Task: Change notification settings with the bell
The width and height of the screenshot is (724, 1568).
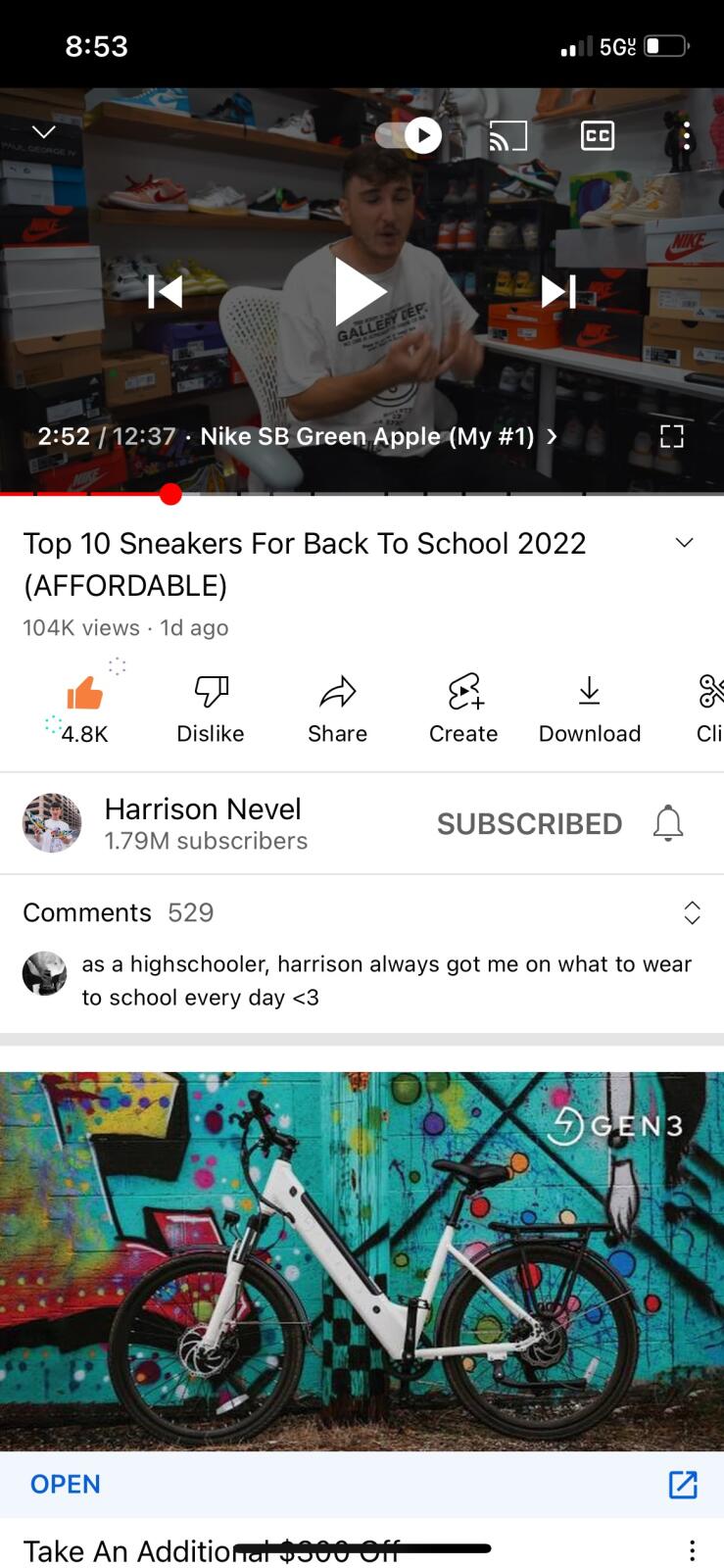Action: (x=668, y=823)
